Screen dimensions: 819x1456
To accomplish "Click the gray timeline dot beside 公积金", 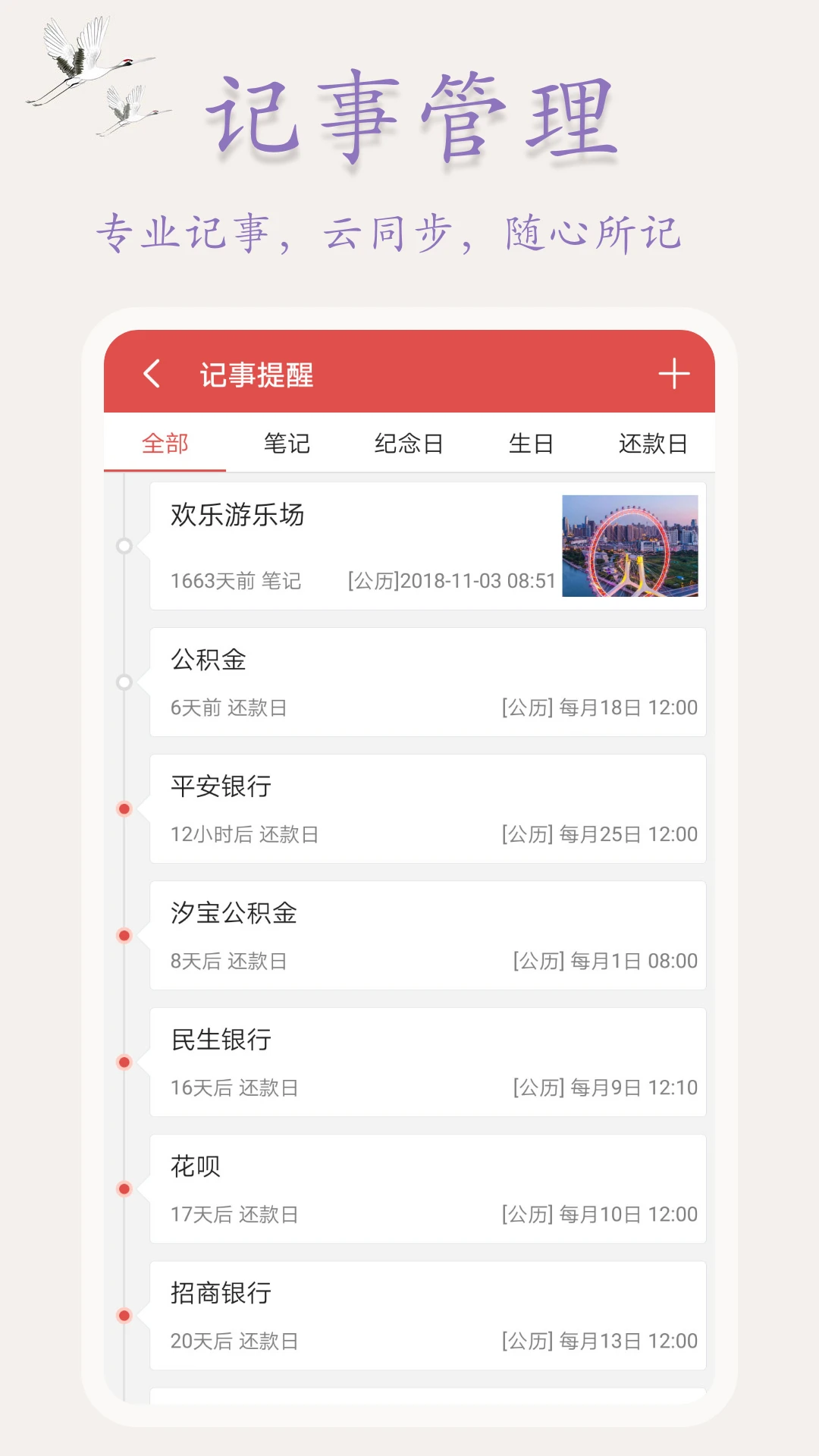I will [x=124, y=682].
